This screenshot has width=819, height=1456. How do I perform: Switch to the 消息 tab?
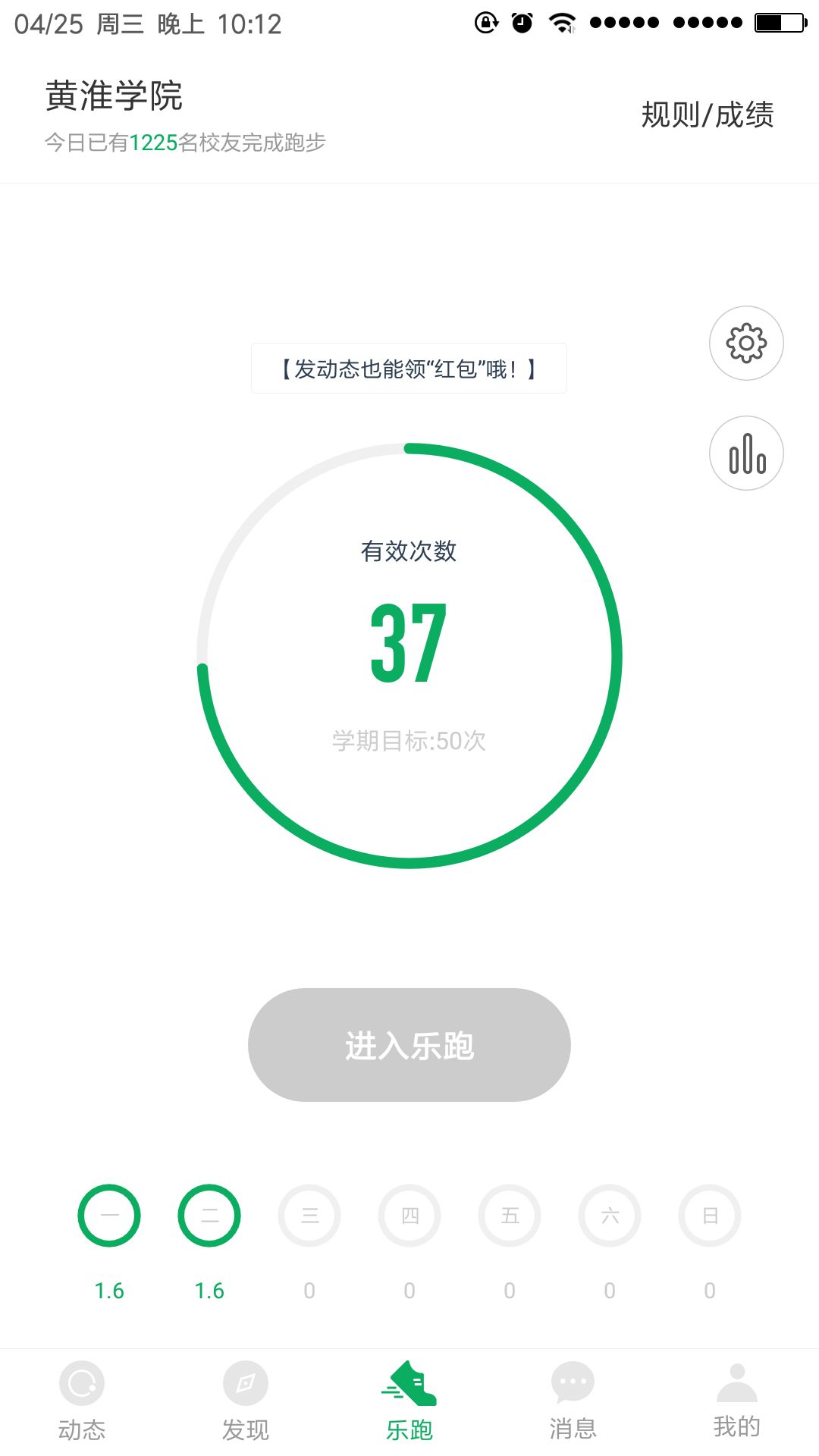point(572,1403)
